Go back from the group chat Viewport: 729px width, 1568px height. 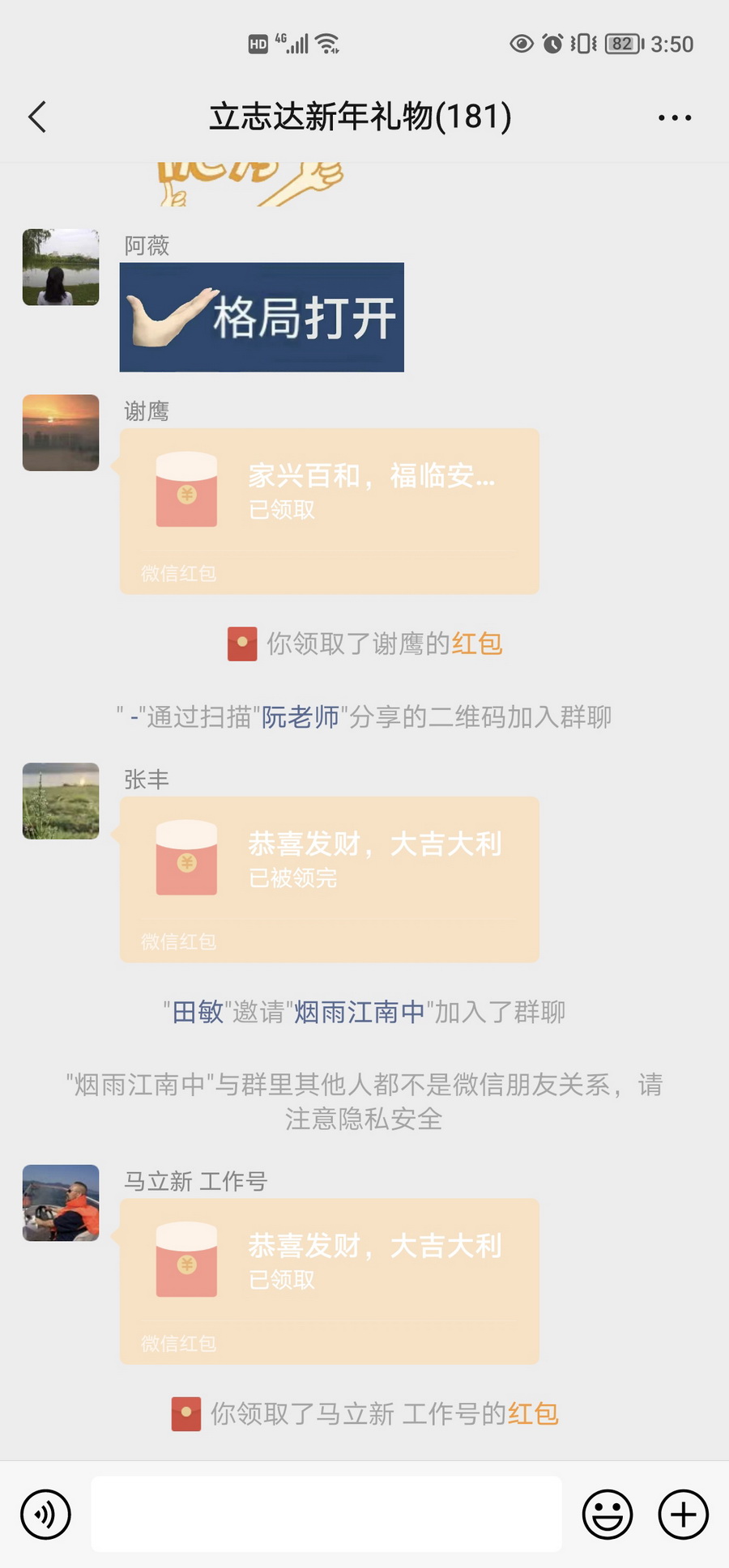(x=37, y=117)
